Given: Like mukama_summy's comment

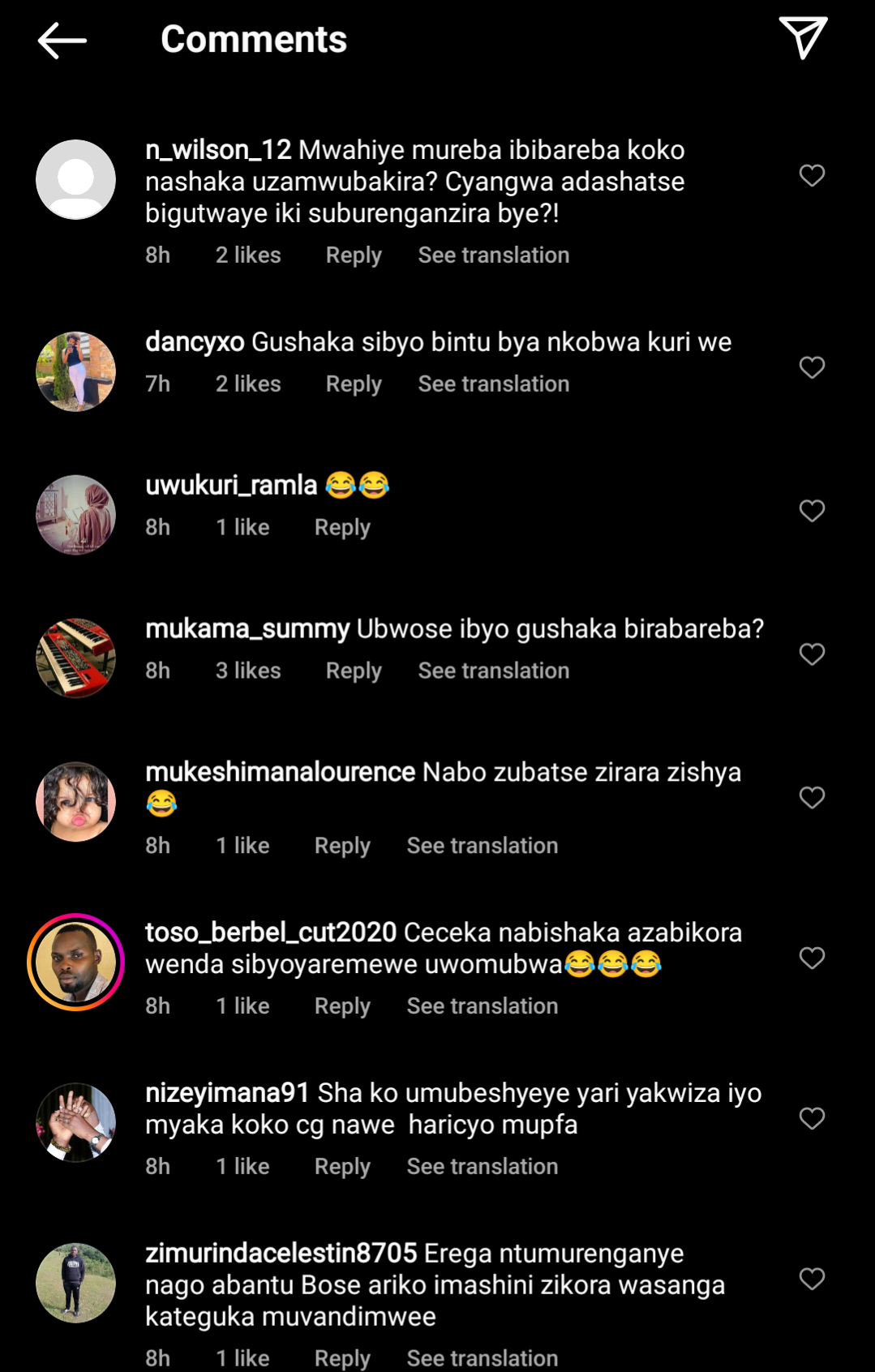Looking at the screenshot, I should 812,654.
